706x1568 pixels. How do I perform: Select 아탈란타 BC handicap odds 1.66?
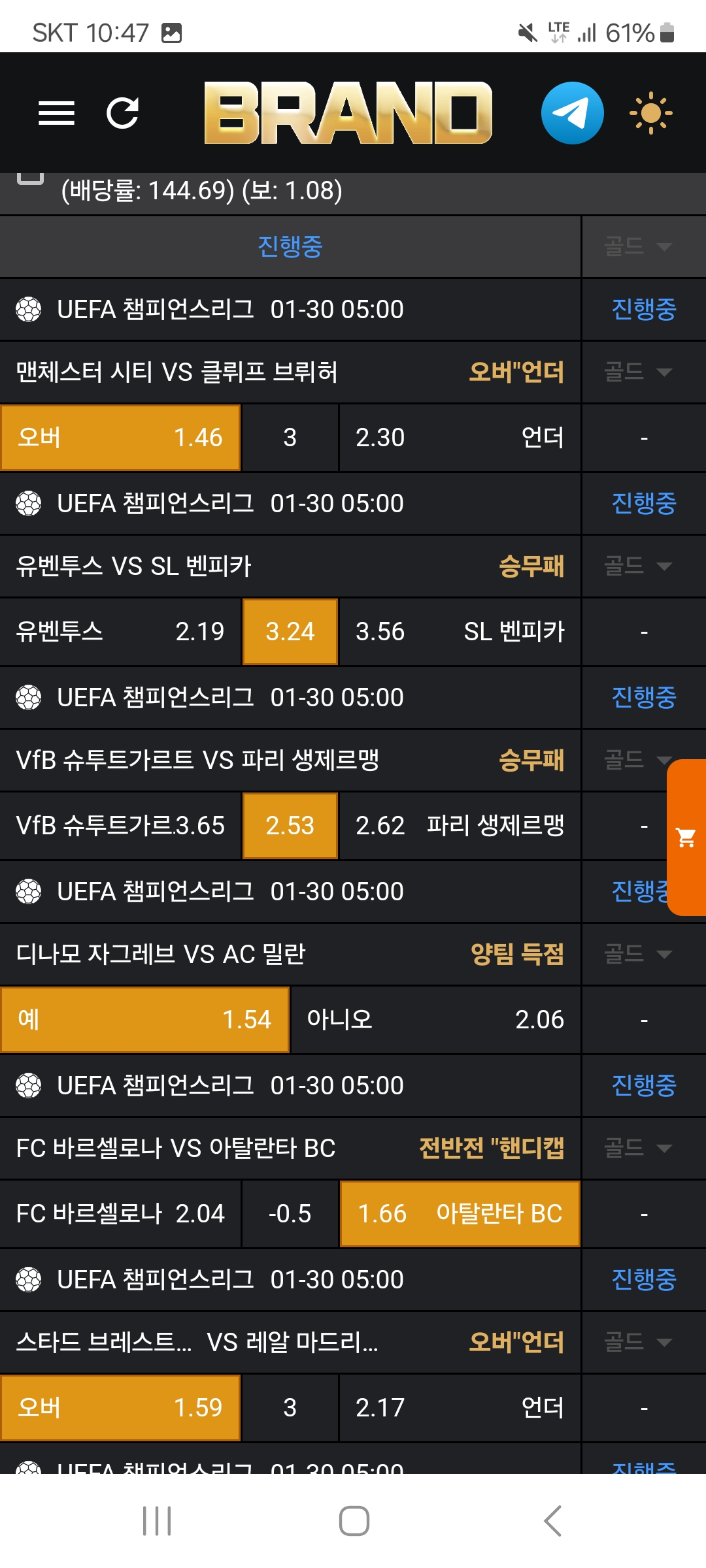[x=459, y=1214]
